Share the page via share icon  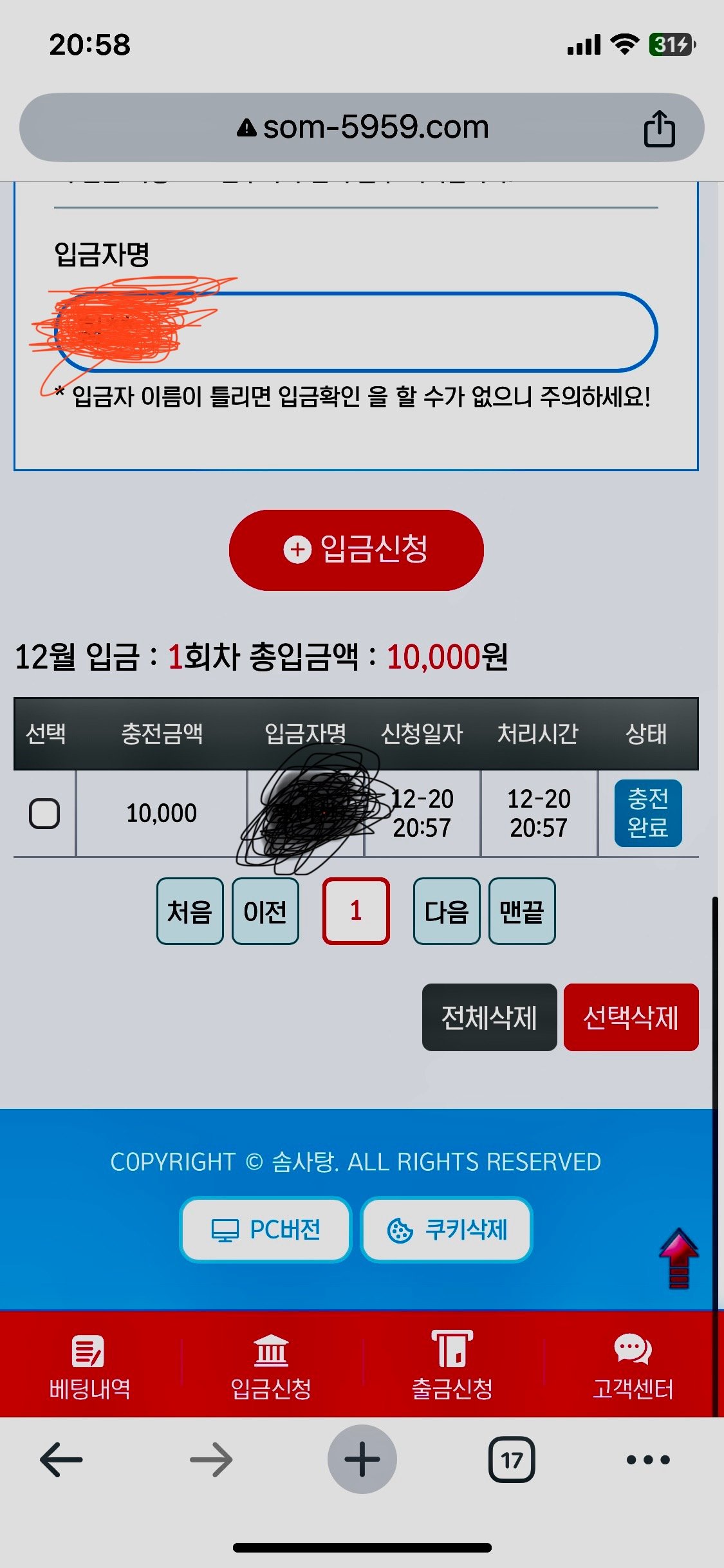[x=659, y=129]
